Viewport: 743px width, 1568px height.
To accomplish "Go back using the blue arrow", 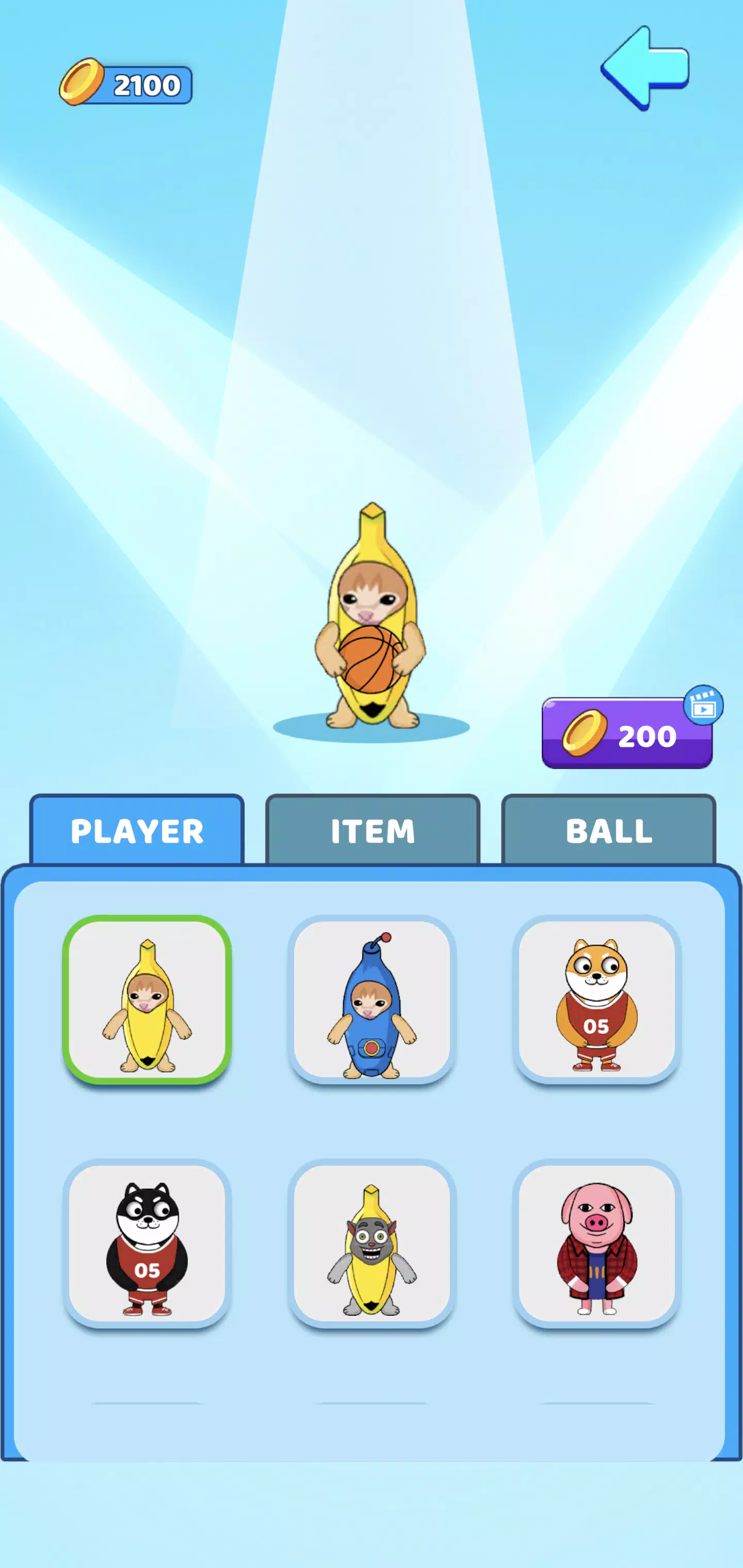I will [644, 68].
